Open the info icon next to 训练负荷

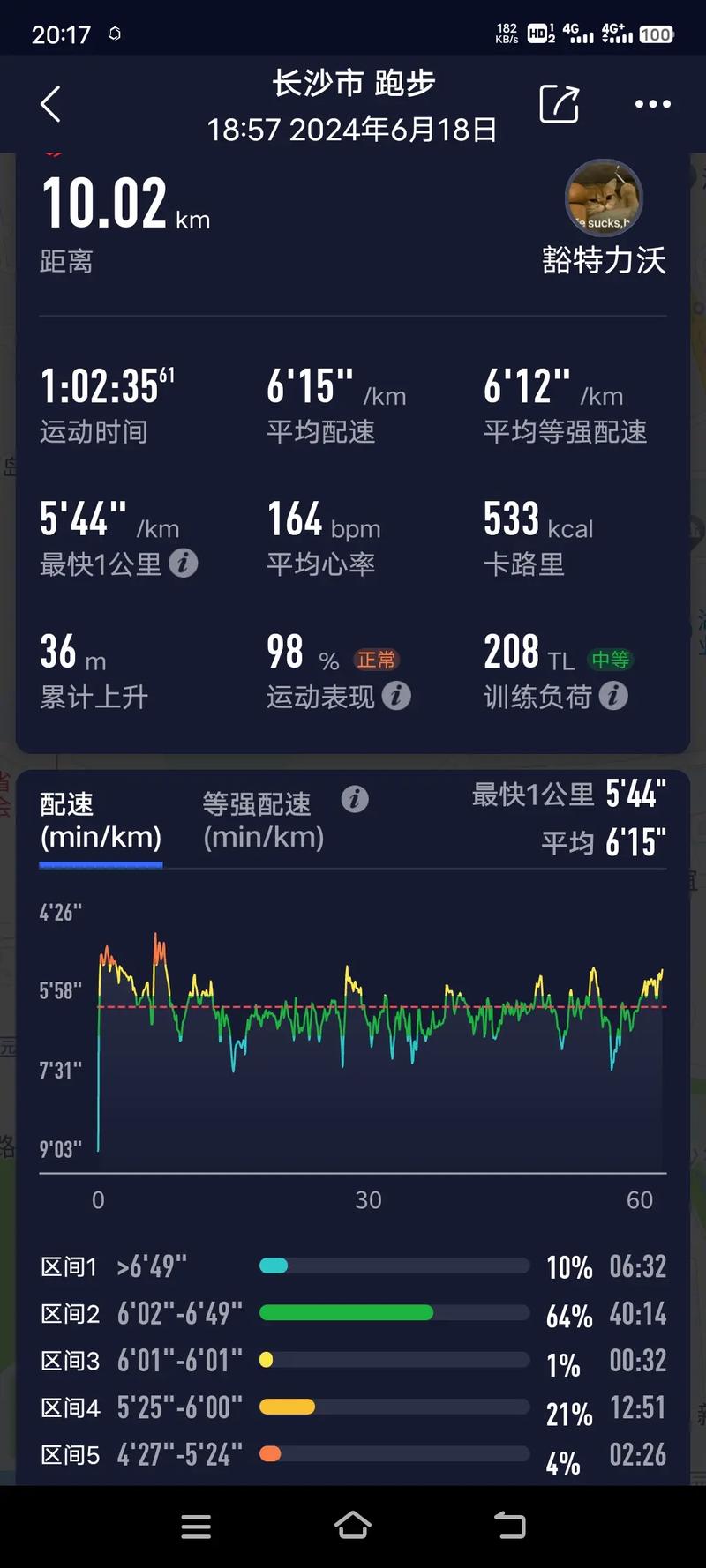[x=612, y=697]
